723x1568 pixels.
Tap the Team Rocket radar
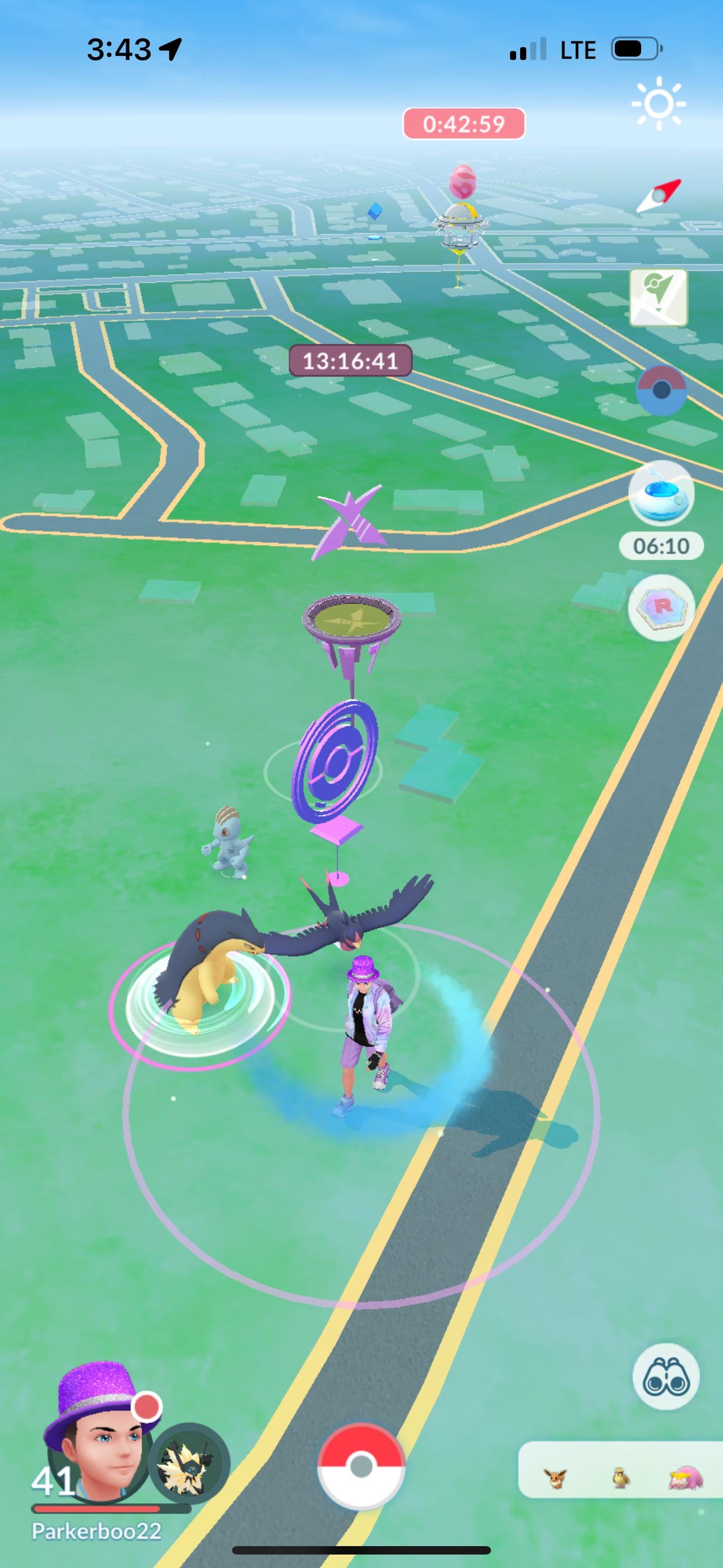pyautogui.click(x=661, y=607)
